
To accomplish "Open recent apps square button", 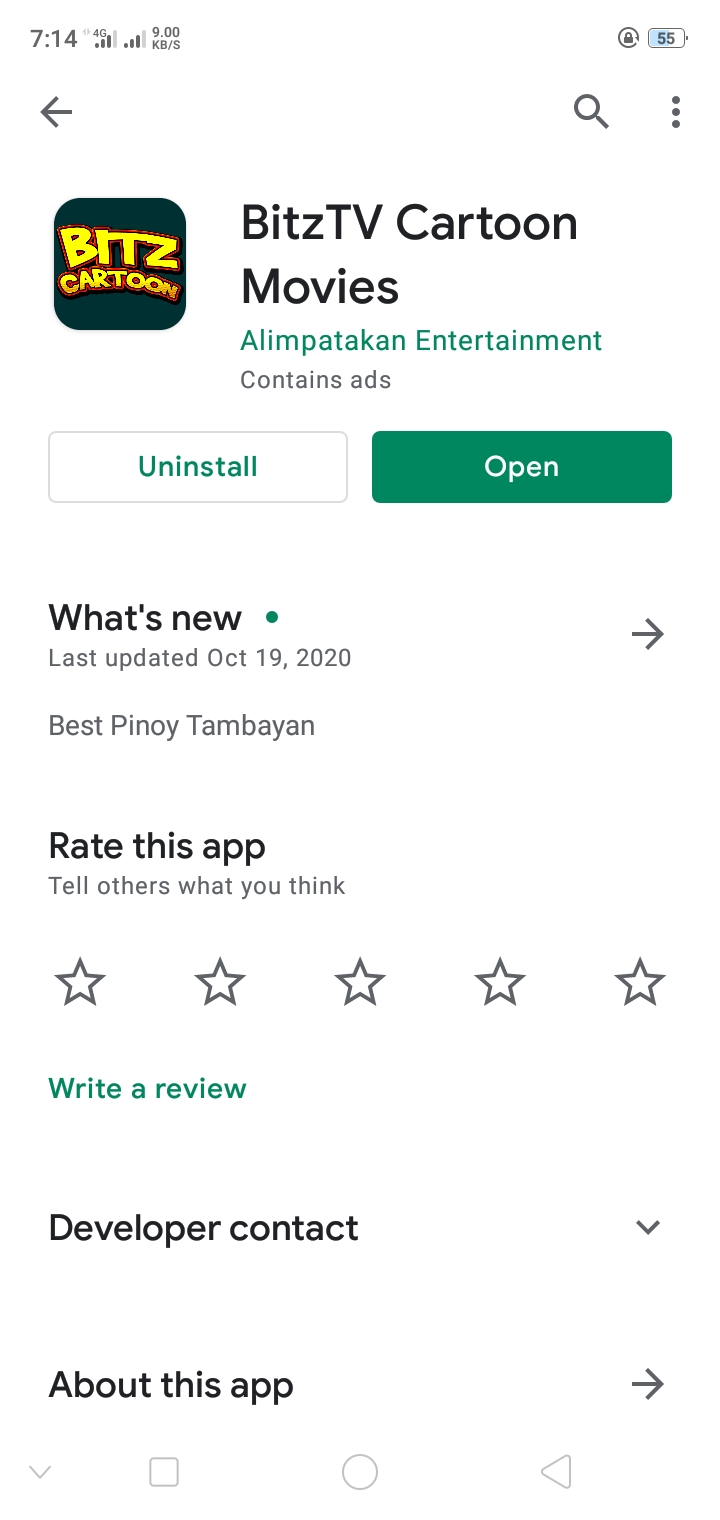I will (164, 1472).
